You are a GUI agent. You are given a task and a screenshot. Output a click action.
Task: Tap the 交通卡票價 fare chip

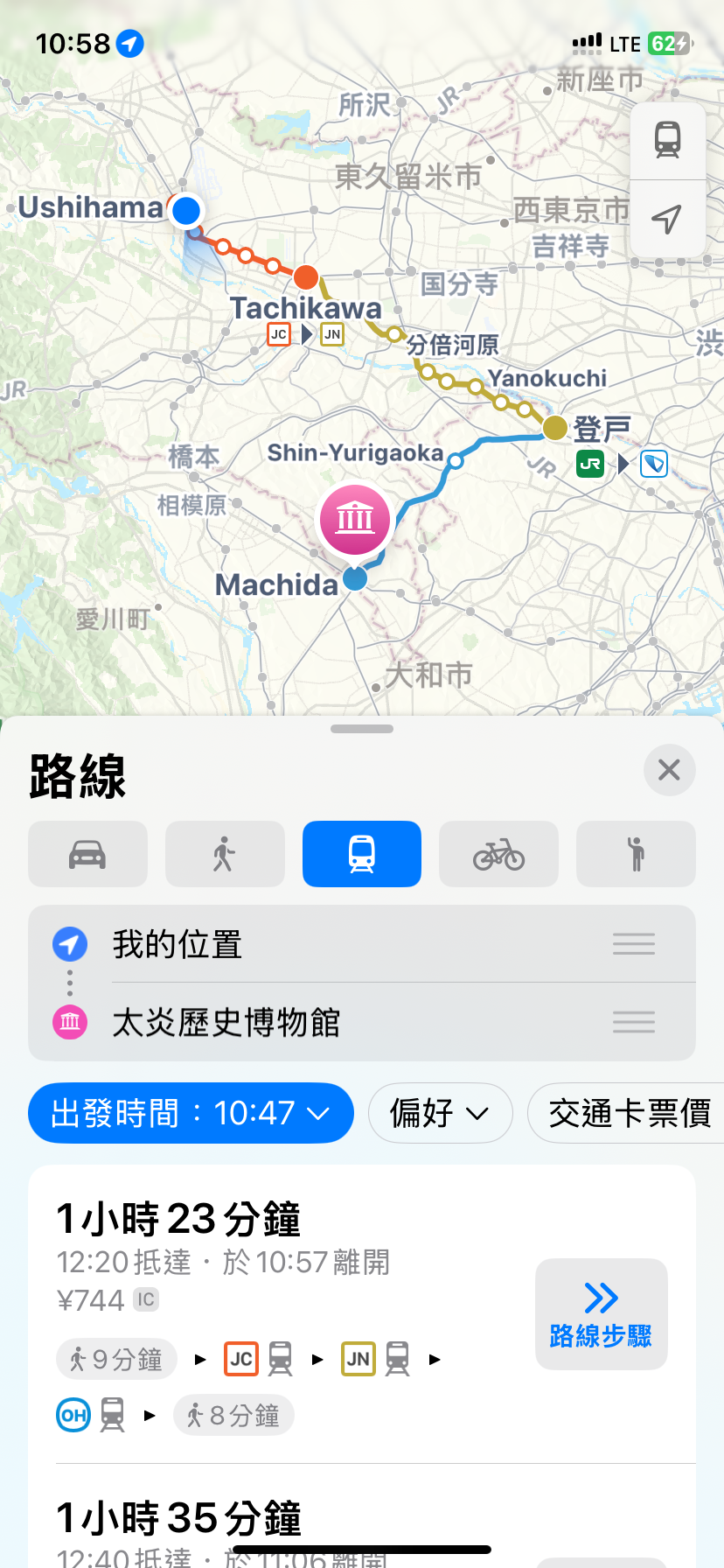(x=630, y=1113)
